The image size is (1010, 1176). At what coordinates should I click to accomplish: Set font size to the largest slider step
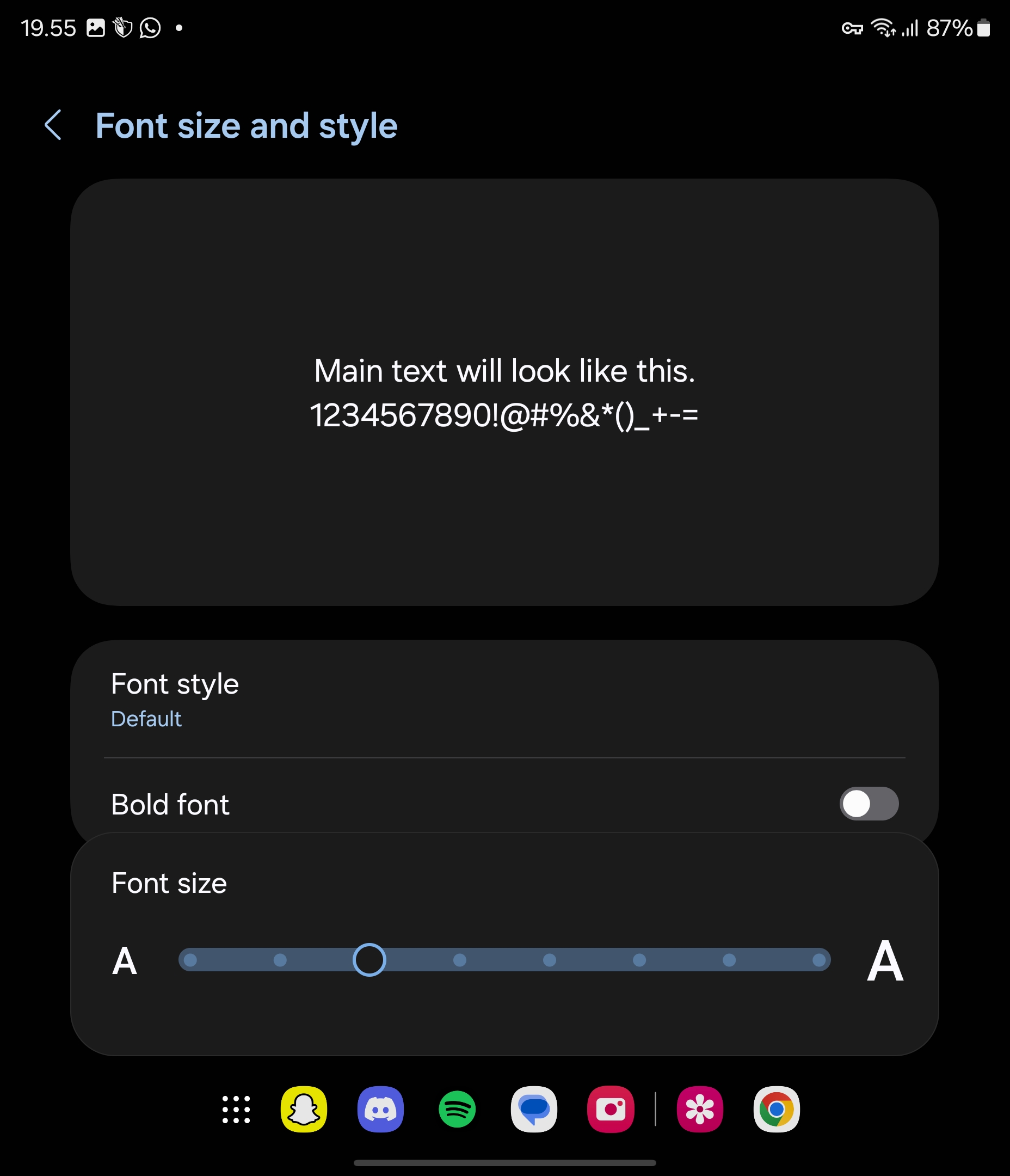click(818, 960)
